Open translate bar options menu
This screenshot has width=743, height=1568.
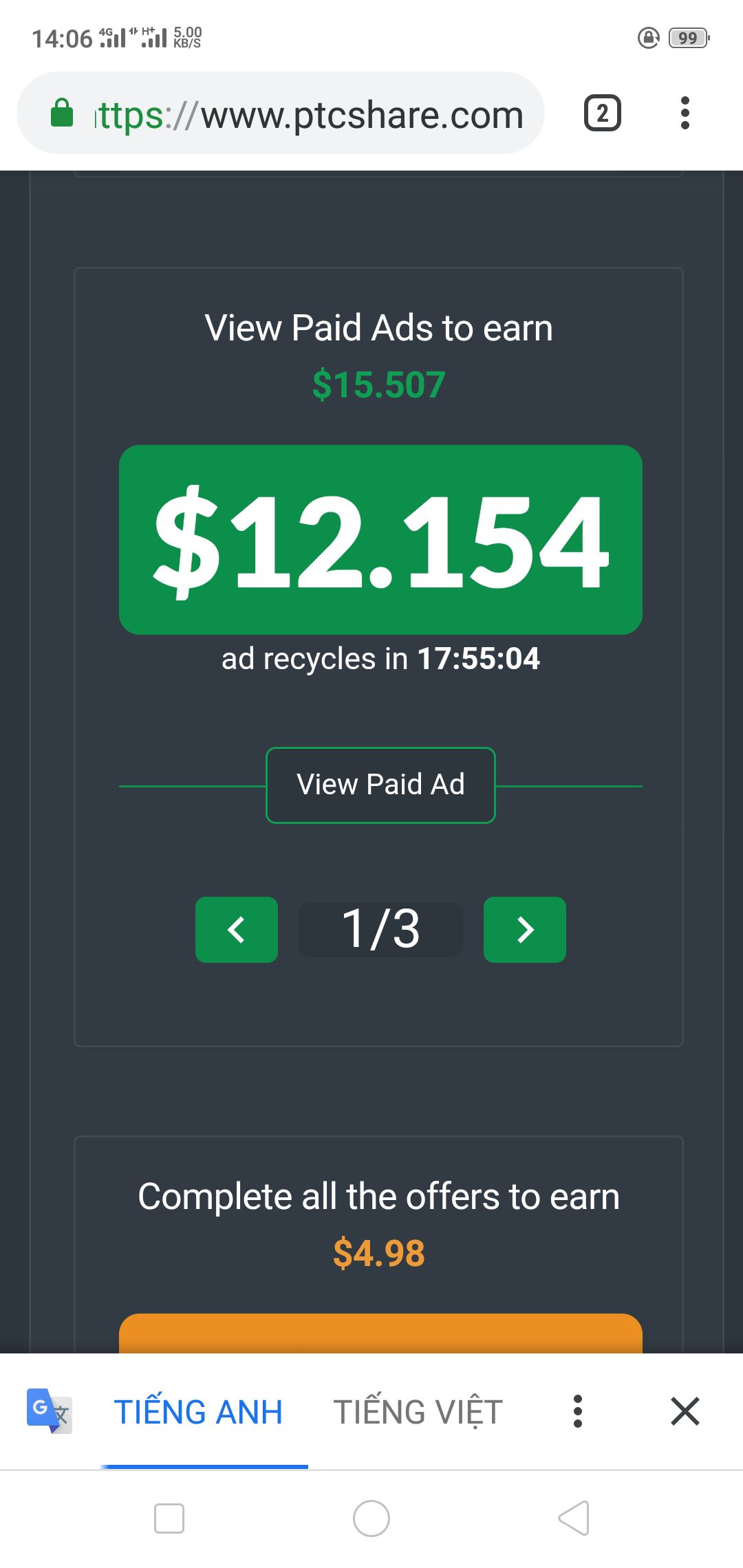coord(578,1412)
